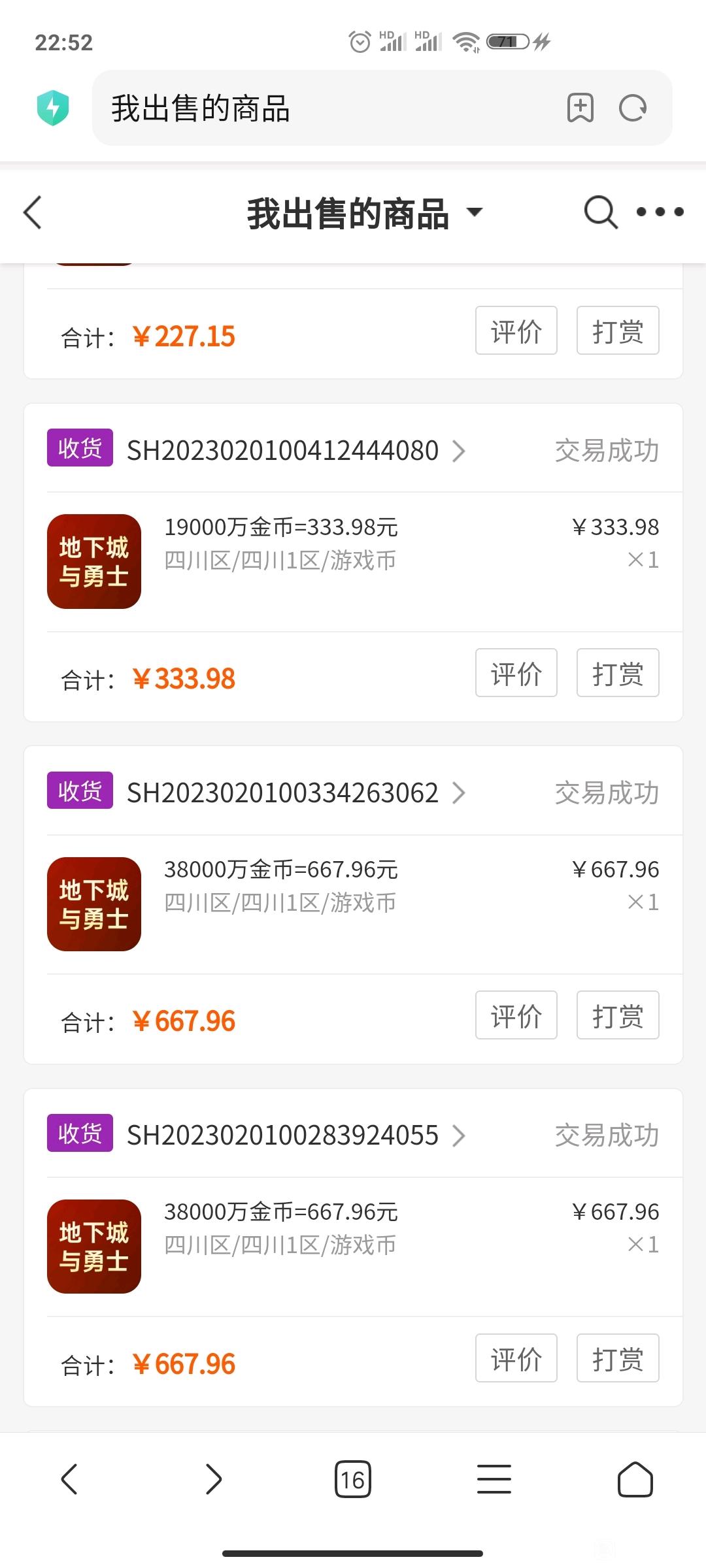Tap the browser address bar

(x=327, y=108)
